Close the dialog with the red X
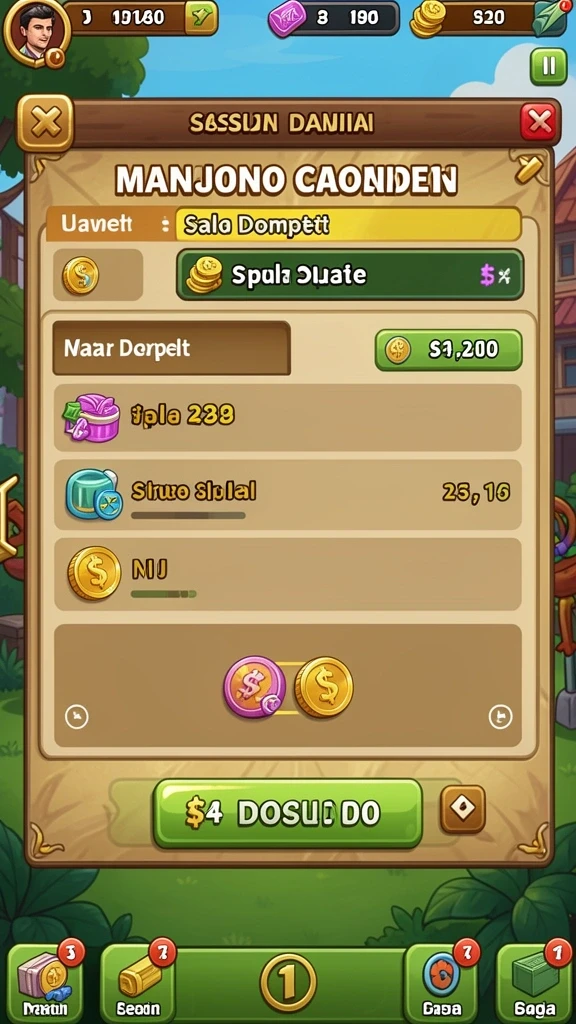 (x=539, y=122)
